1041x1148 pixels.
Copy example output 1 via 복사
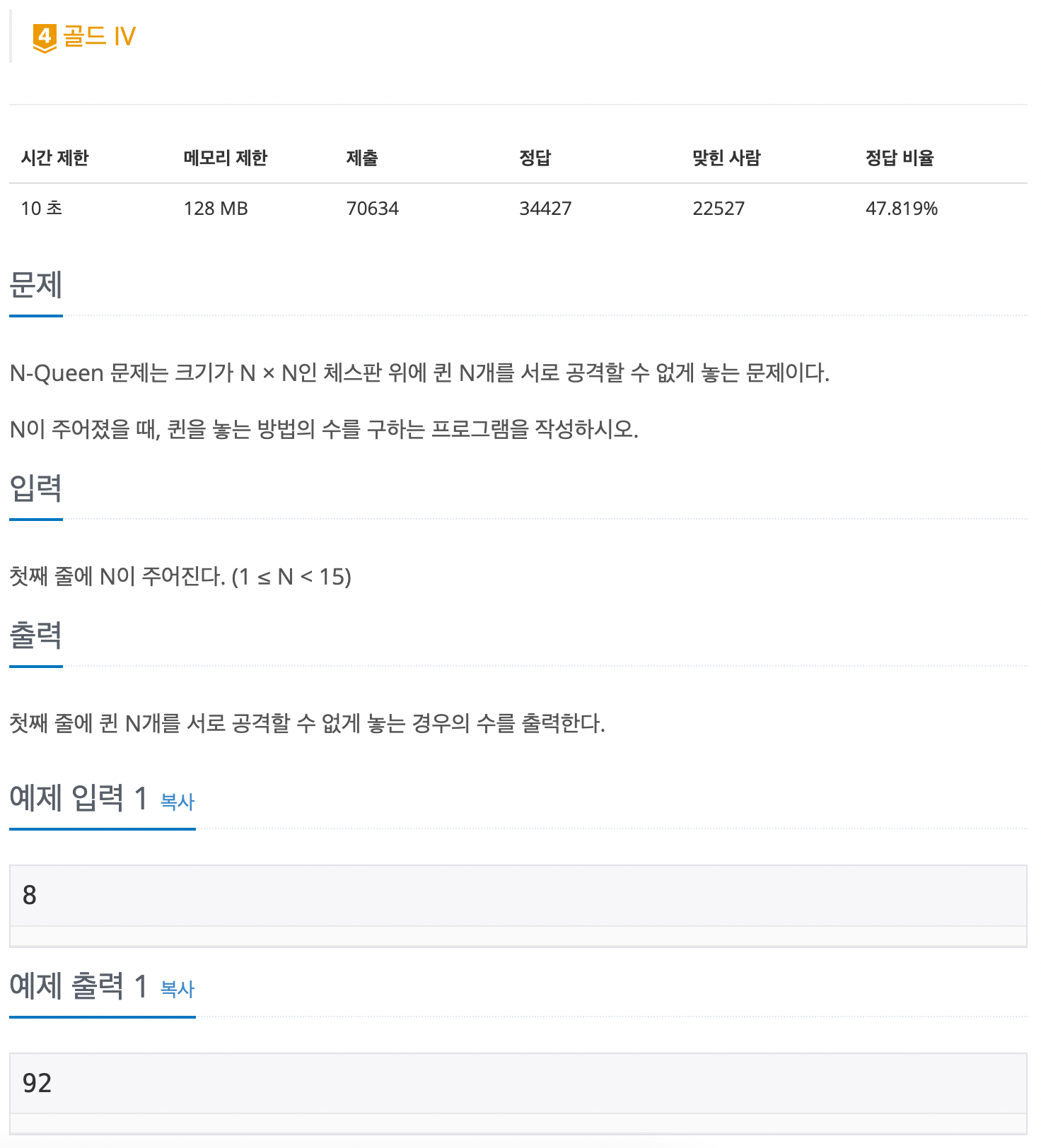[178, 989]
